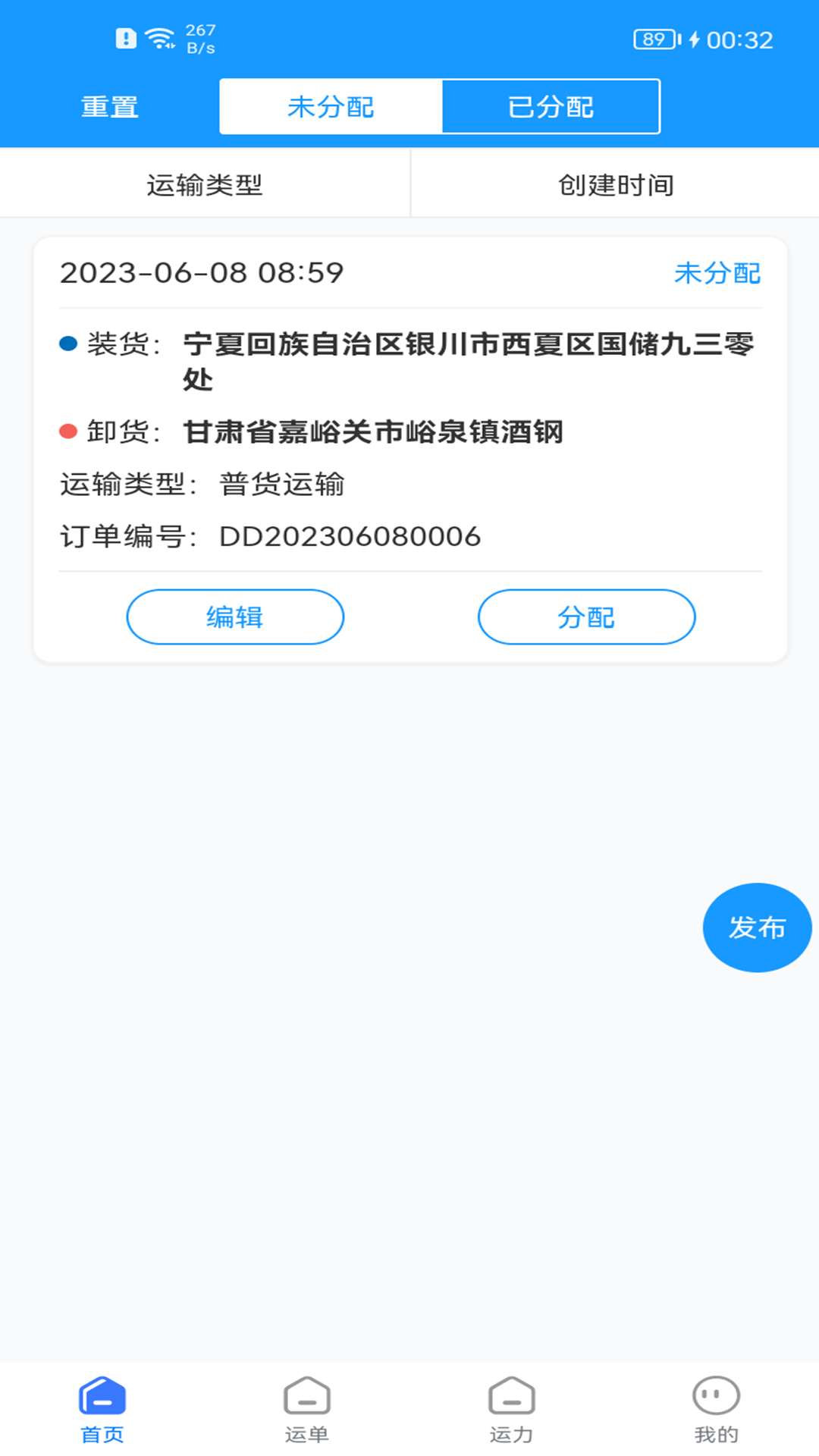Image resolution: width=819 pixels, height=1456 pixels.
Task: Select the 普货运输 transport type text
Action: [x=281, y=485]
